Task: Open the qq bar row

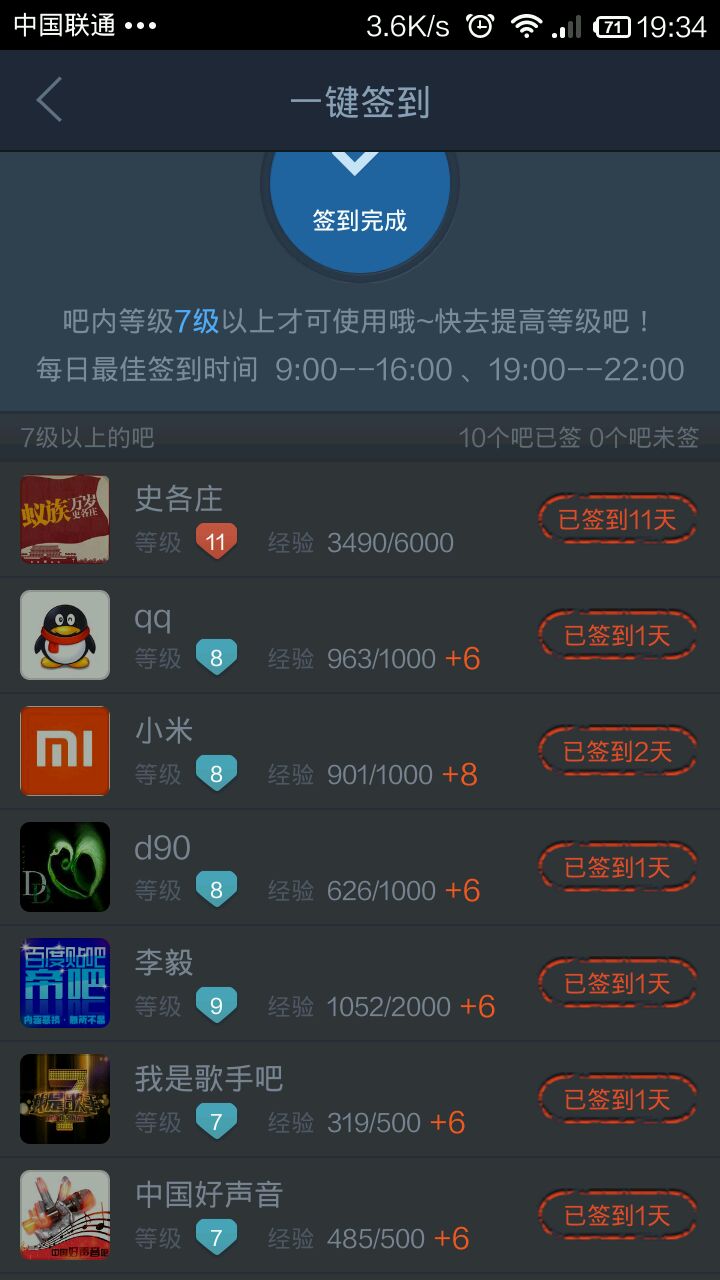Action: (x=300, y=636)
